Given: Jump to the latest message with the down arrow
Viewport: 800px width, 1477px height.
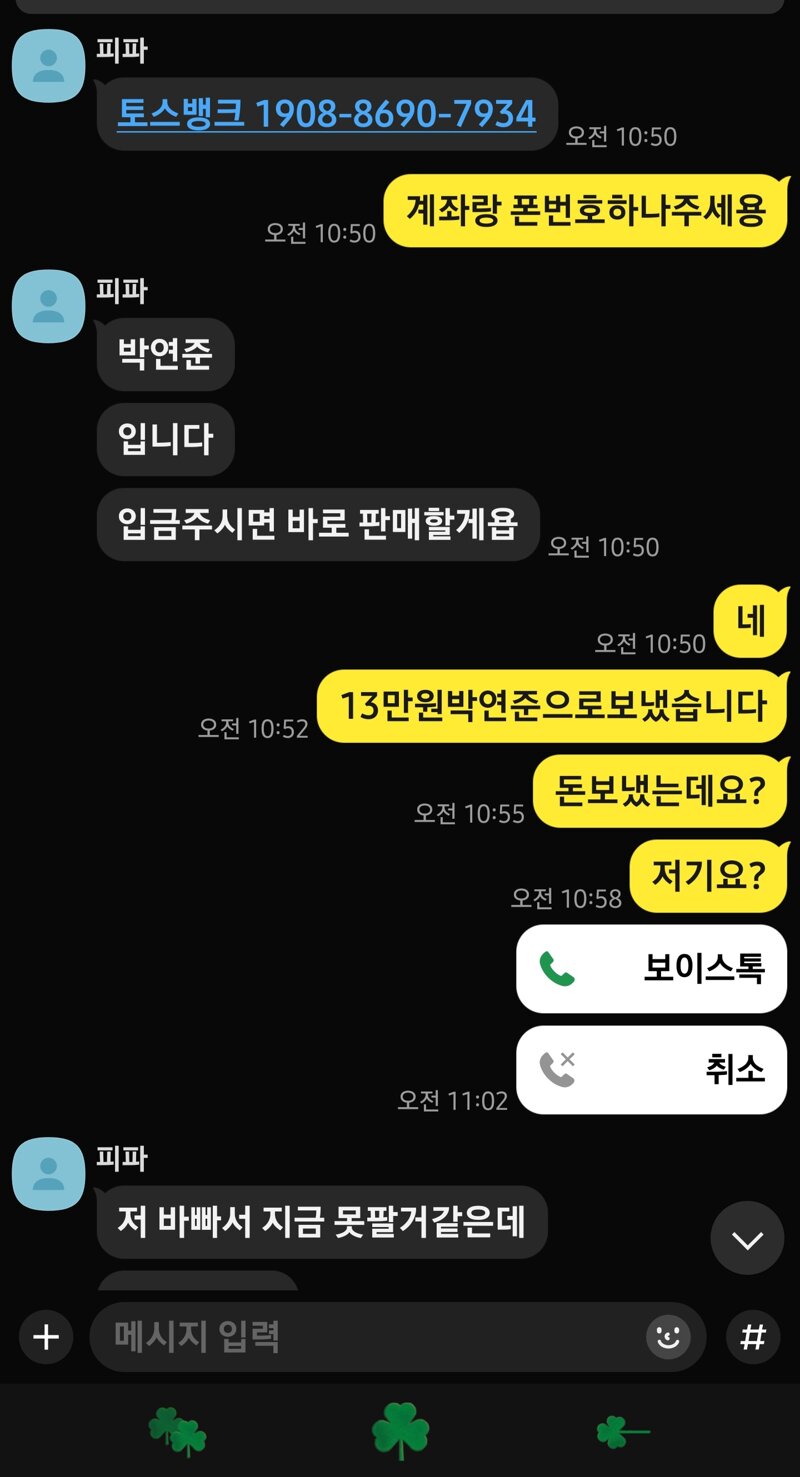Looking at the screenshot, I should pos(747,1239).
